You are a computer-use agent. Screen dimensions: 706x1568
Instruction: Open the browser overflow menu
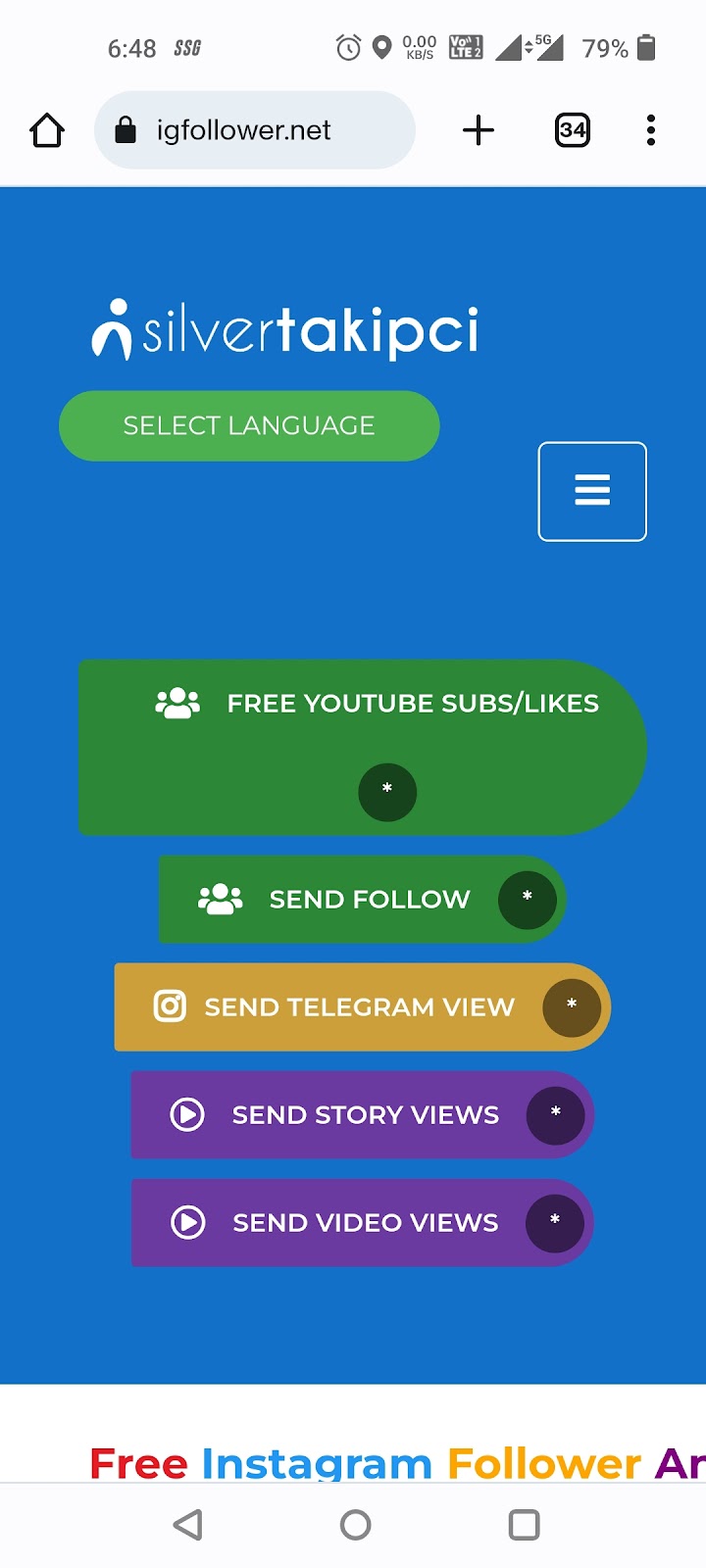650,130
